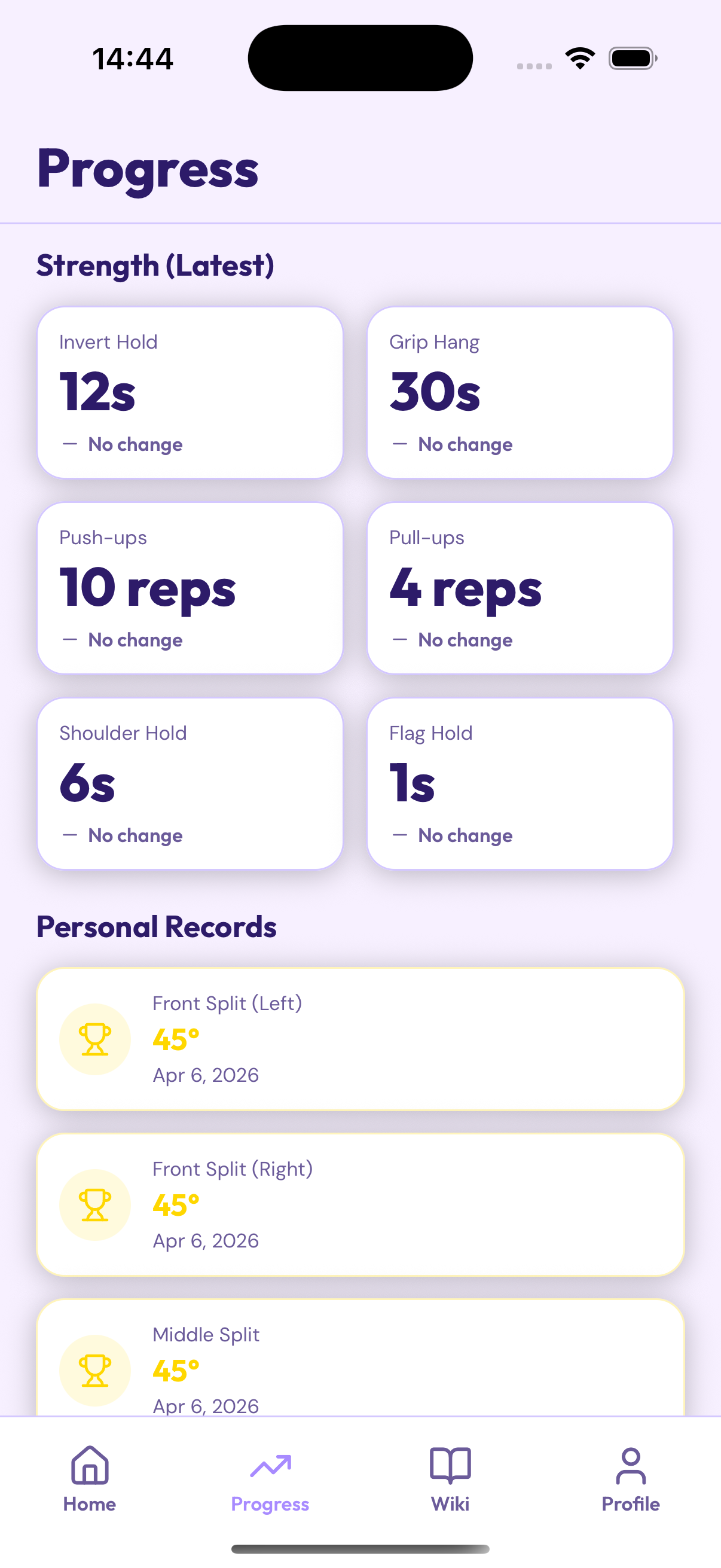View the Front Split (Right) record

click(360, 1204)
